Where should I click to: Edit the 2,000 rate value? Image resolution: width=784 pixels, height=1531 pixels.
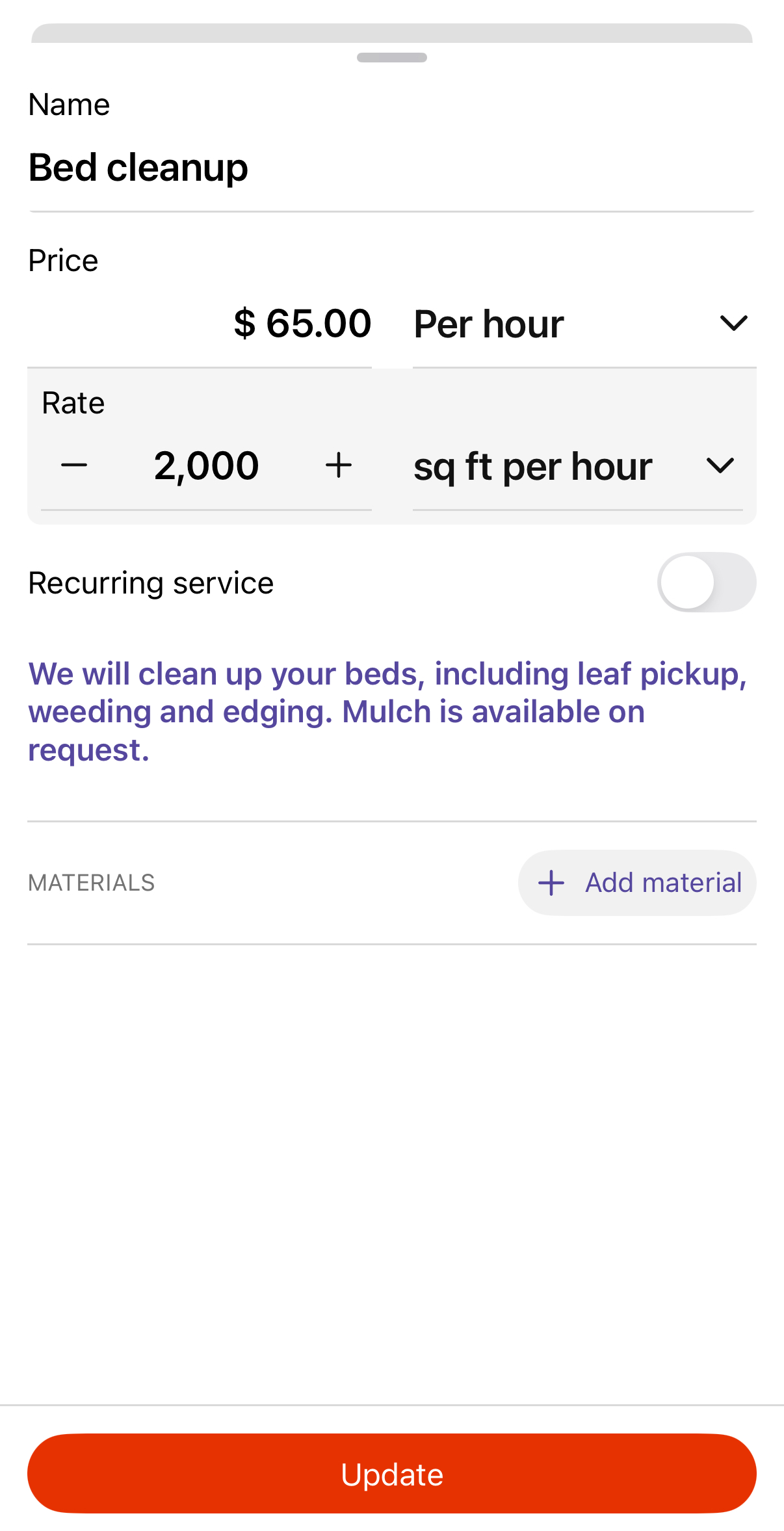coord(207,465)
